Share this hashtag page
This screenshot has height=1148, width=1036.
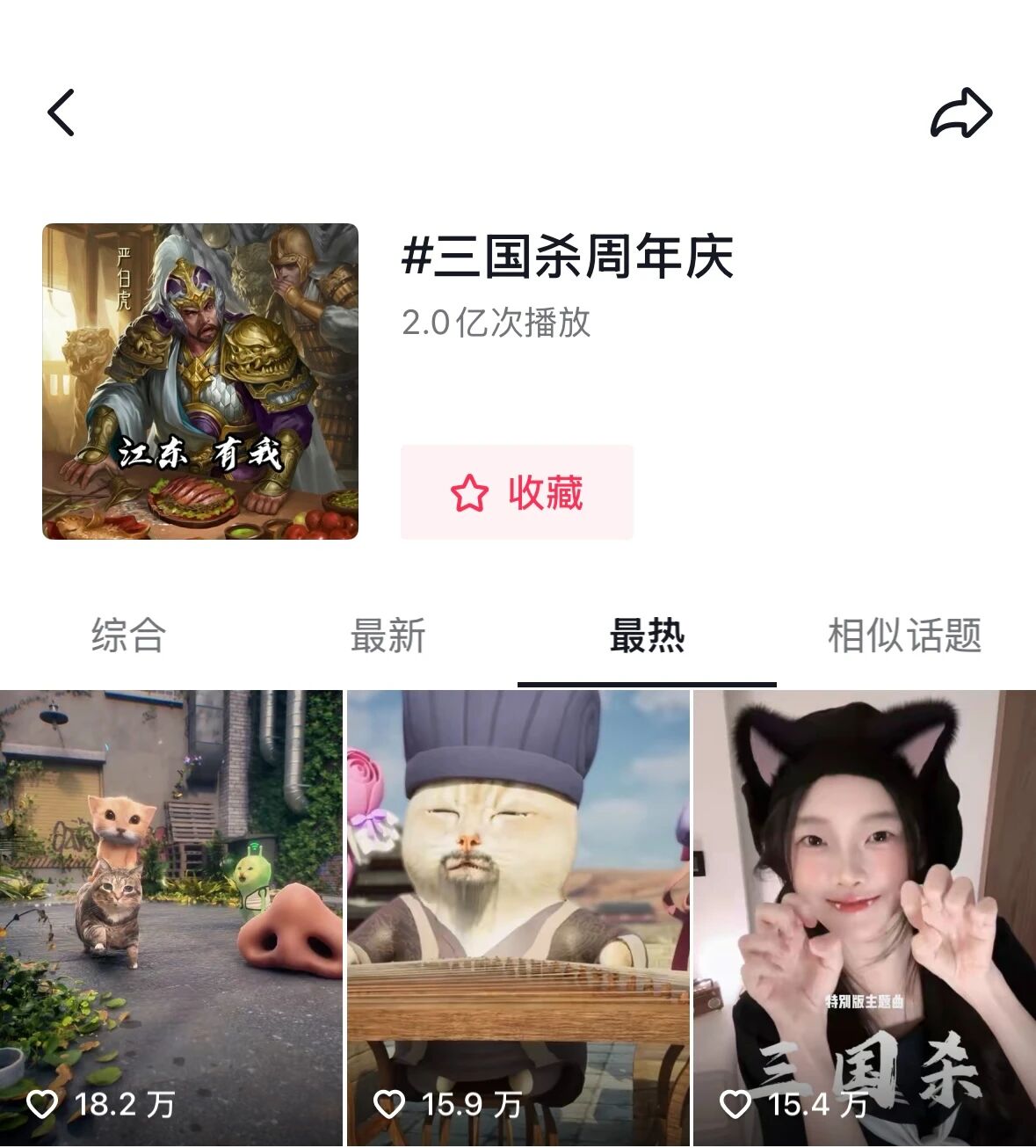tap(960, 113)
